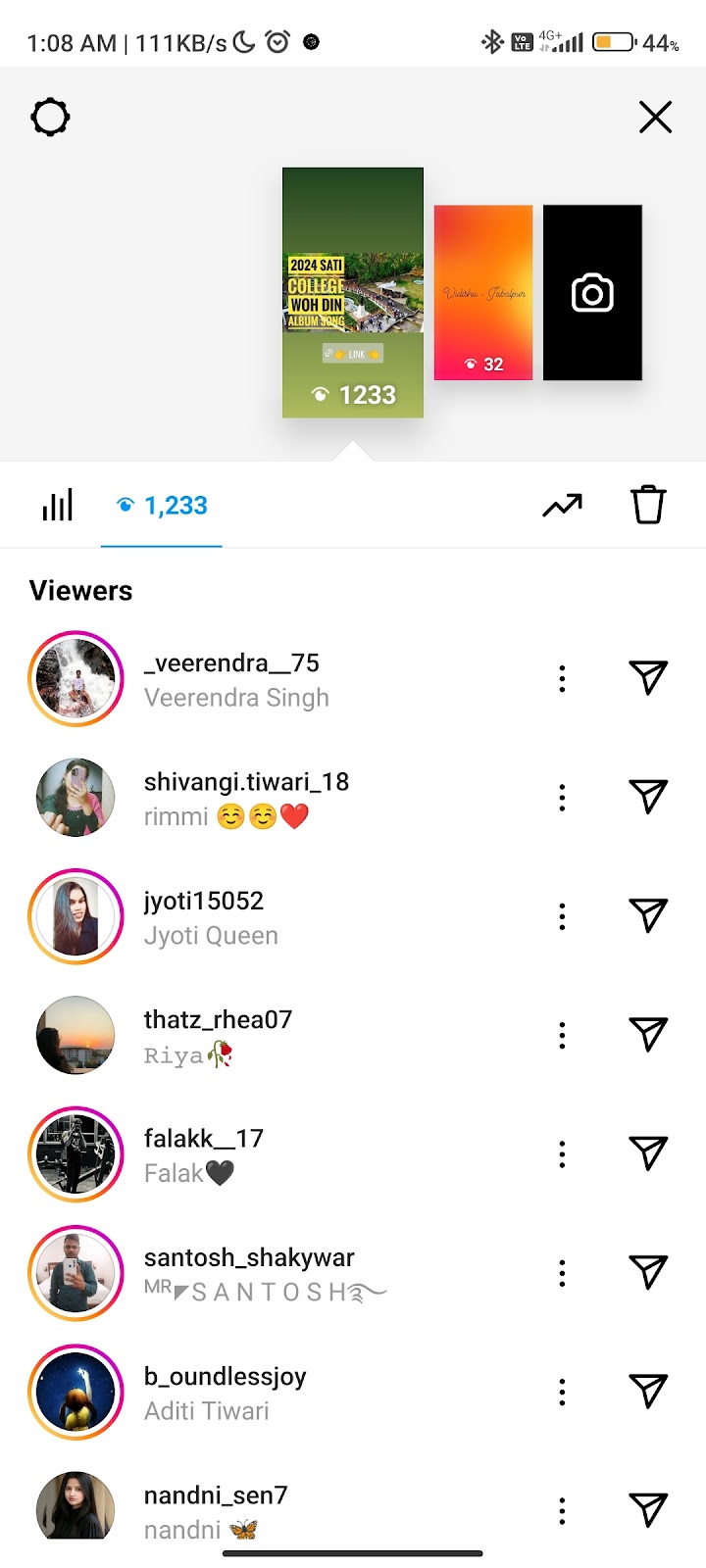Tap the boost trending arrow icon
Image resolution: width=706 pixels, height=1568 pixels.
[562, 506]
